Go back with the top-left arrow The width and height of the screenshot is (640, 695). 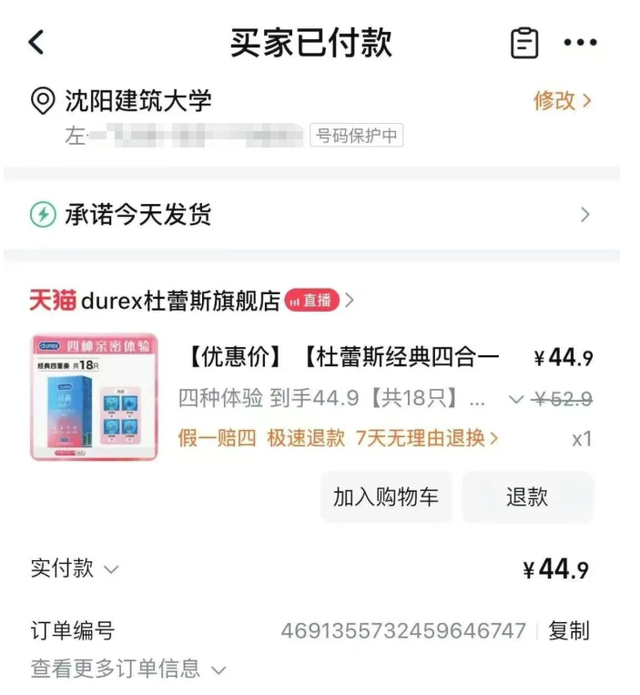[x=37, y=42]
